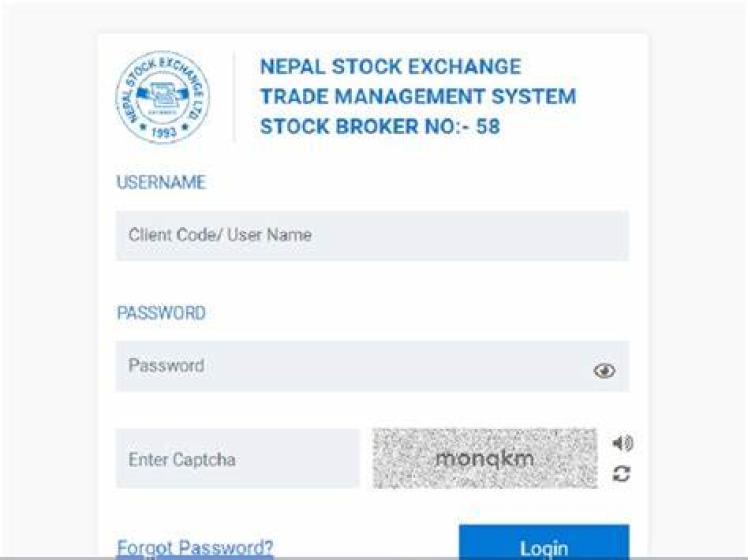Focus the Password input field
The image size is (748, 560).
tap(350, 367)
